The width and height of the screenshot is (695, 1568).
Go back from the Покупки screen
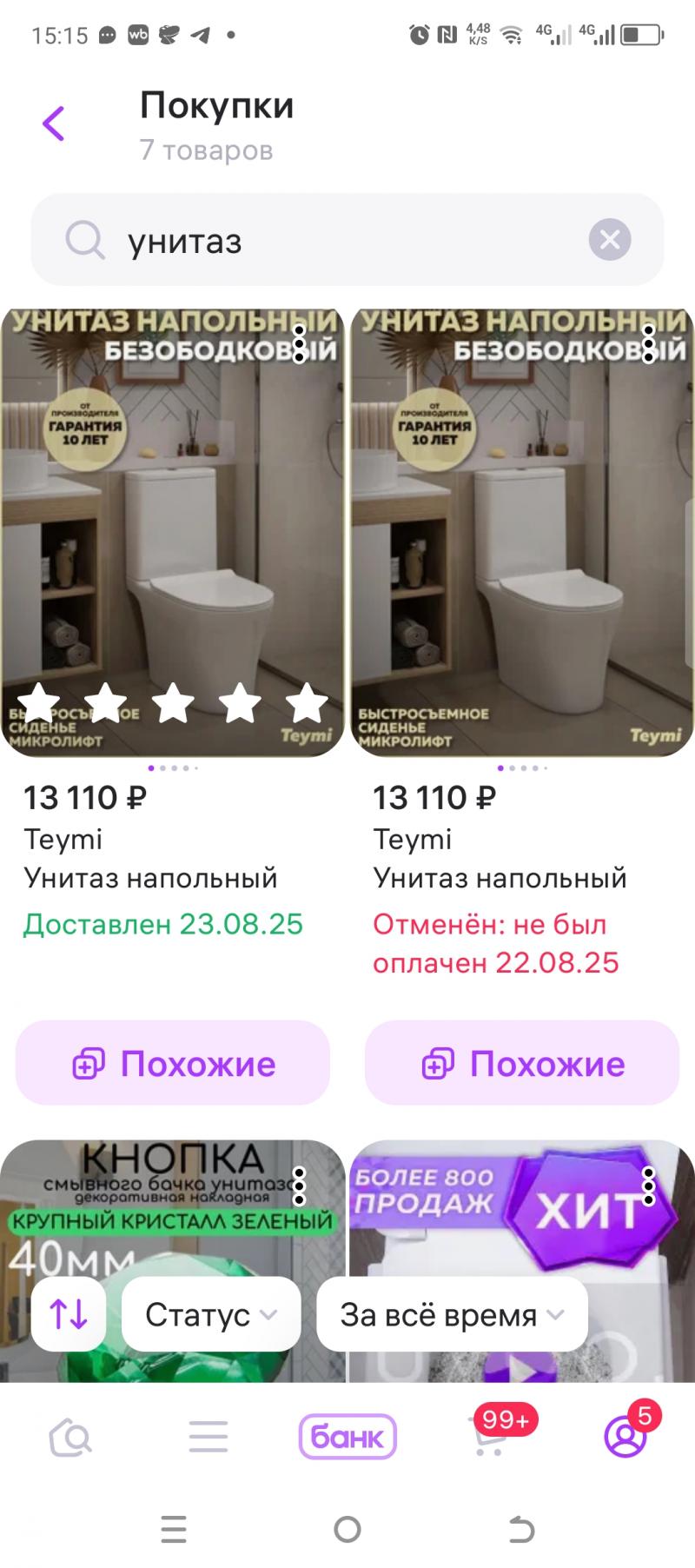pyautogui.click(x=54, y=123)
